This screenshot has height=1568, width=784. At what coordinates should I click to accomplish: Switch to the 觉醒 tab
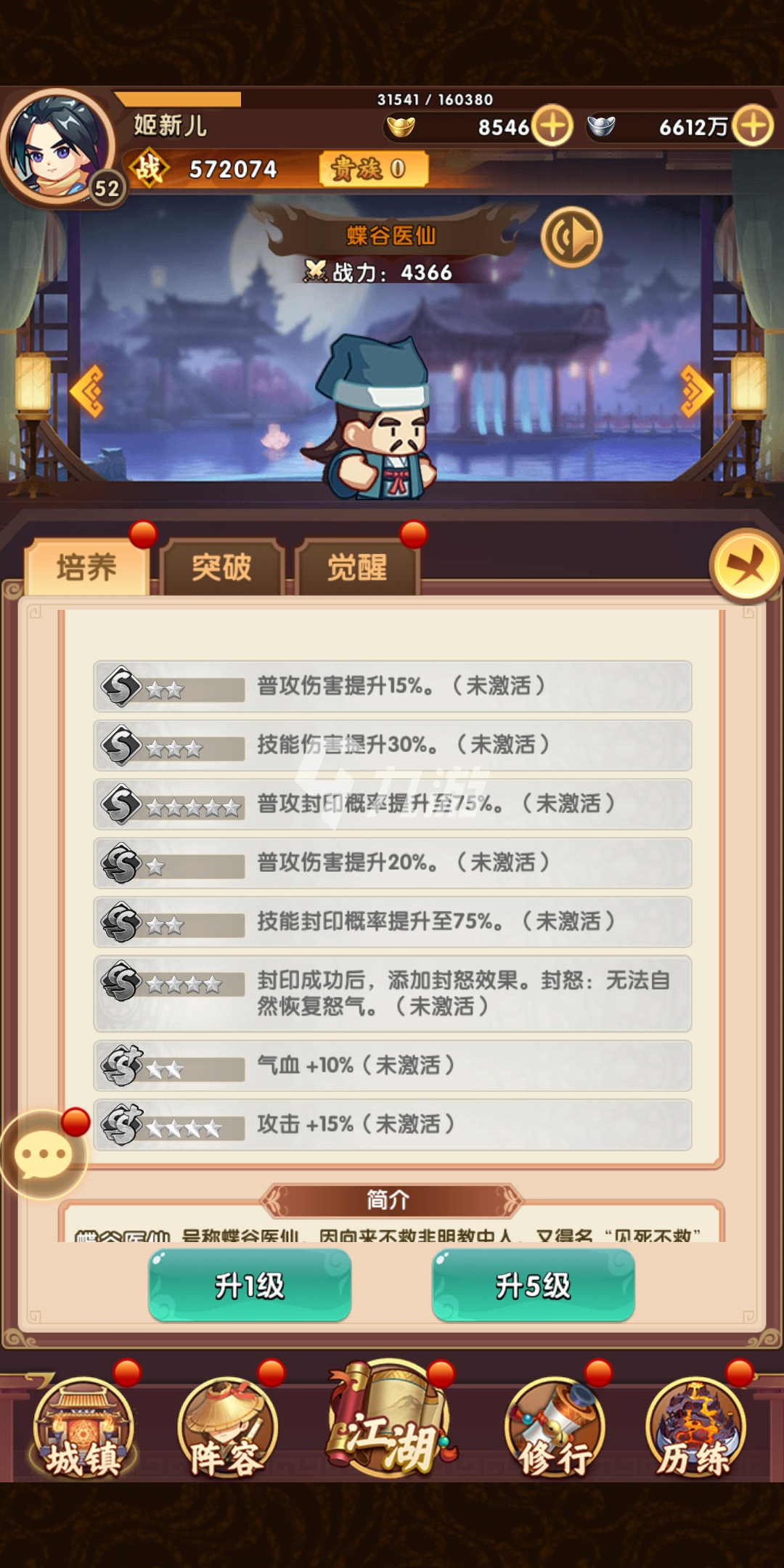(357, 567)
